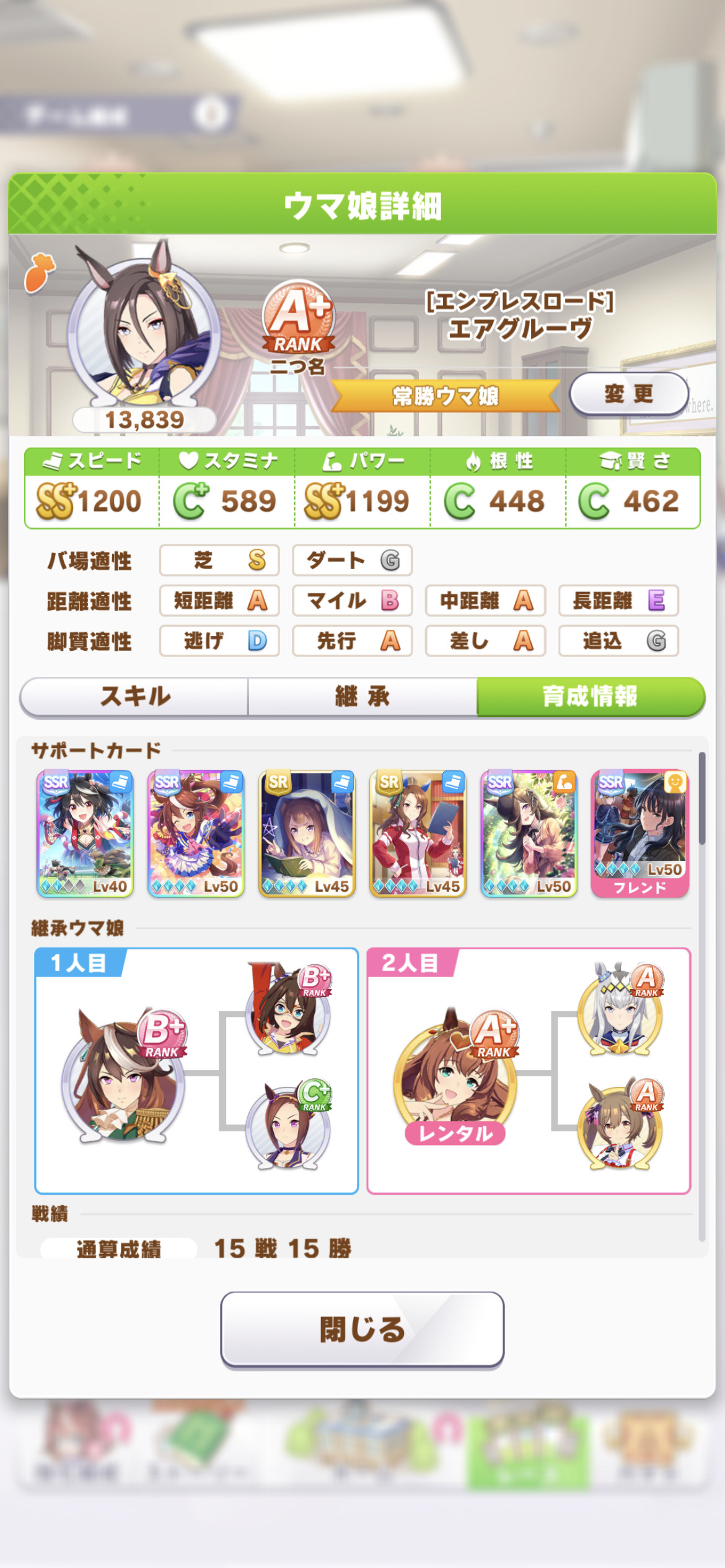
Task: Open the Lv50 SSR power support card
Action: click(529, 834)
